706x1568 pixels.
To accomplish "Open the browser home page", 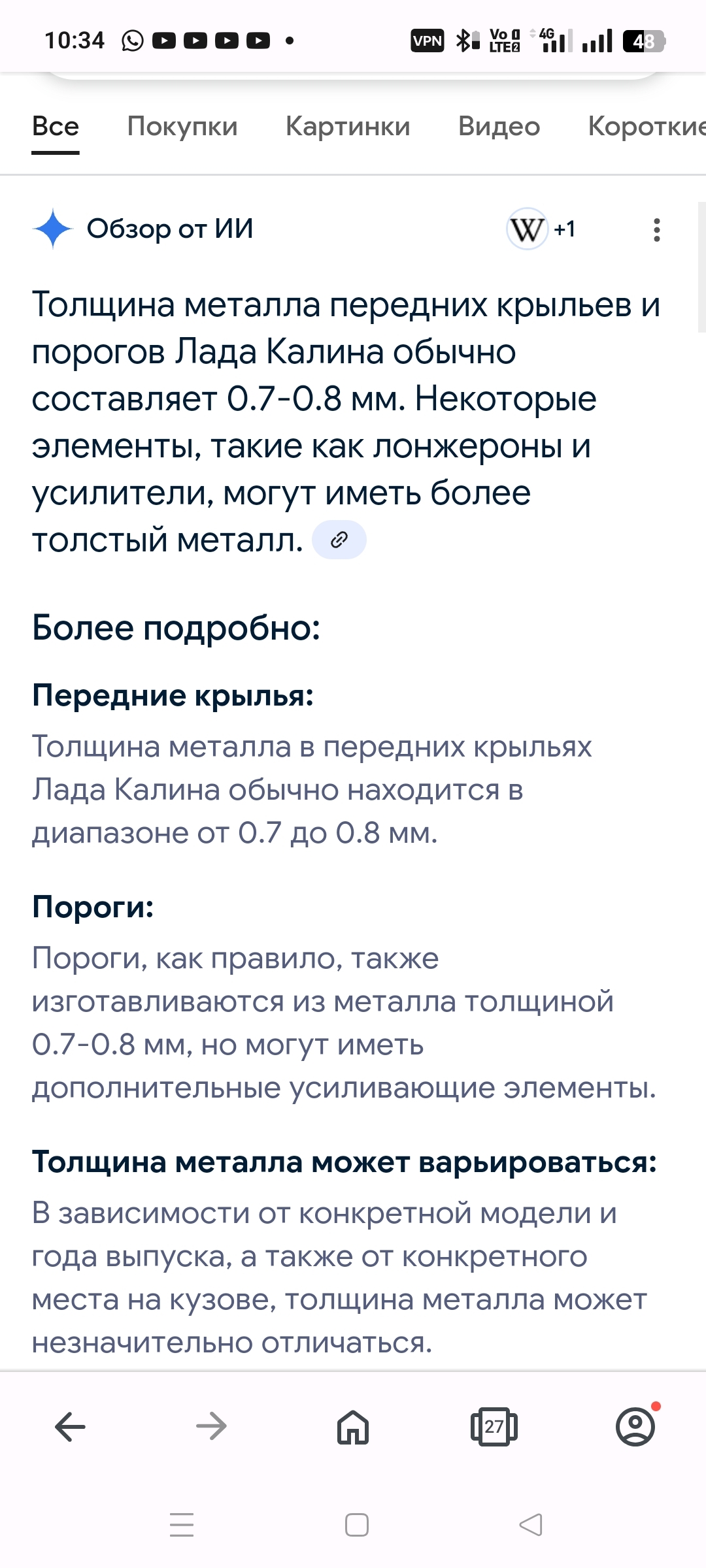I will pyautogui.click(x=353, y=1427).
